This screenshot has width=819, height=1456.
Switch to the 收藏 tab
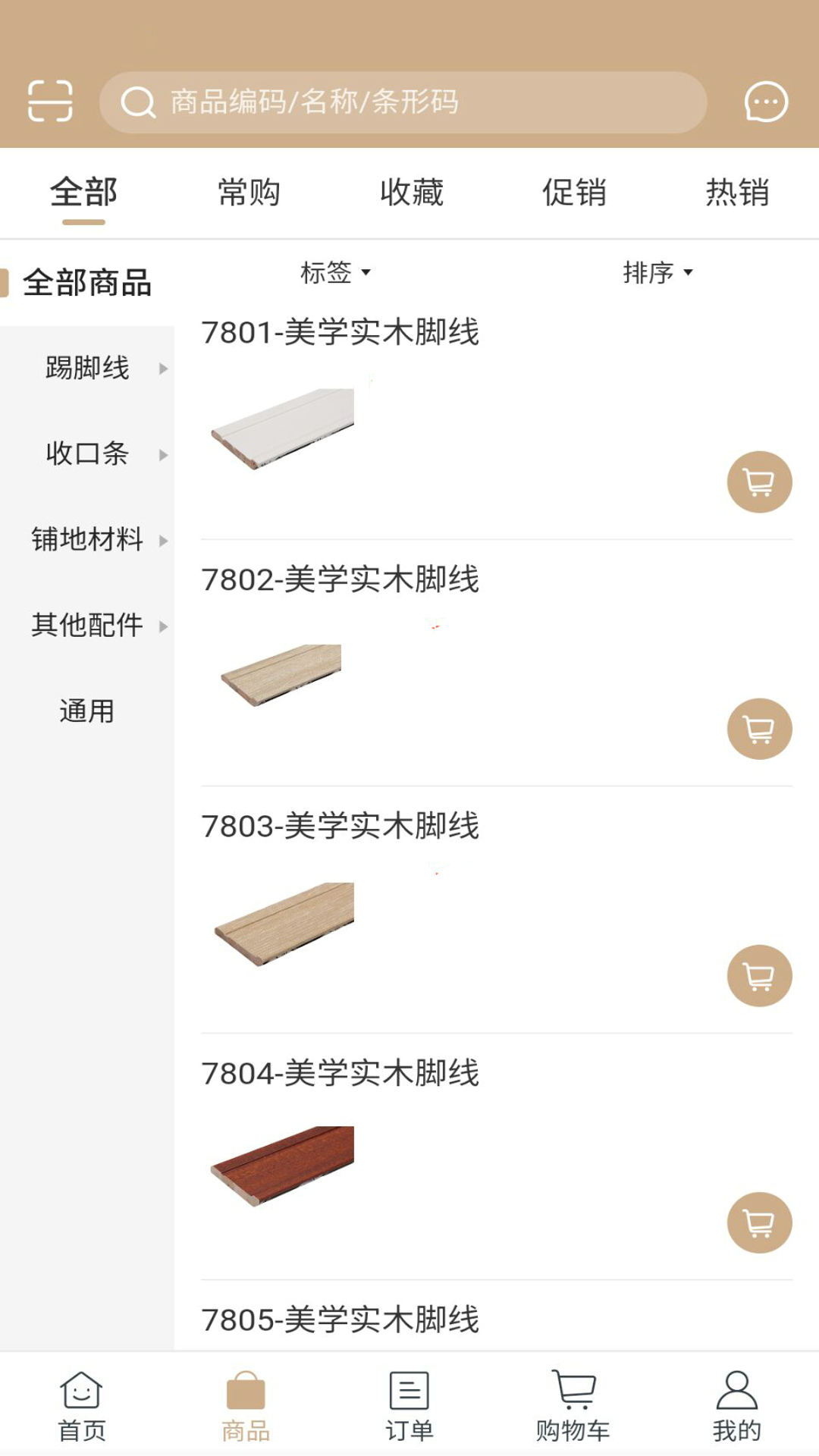[x=413, y=193]
